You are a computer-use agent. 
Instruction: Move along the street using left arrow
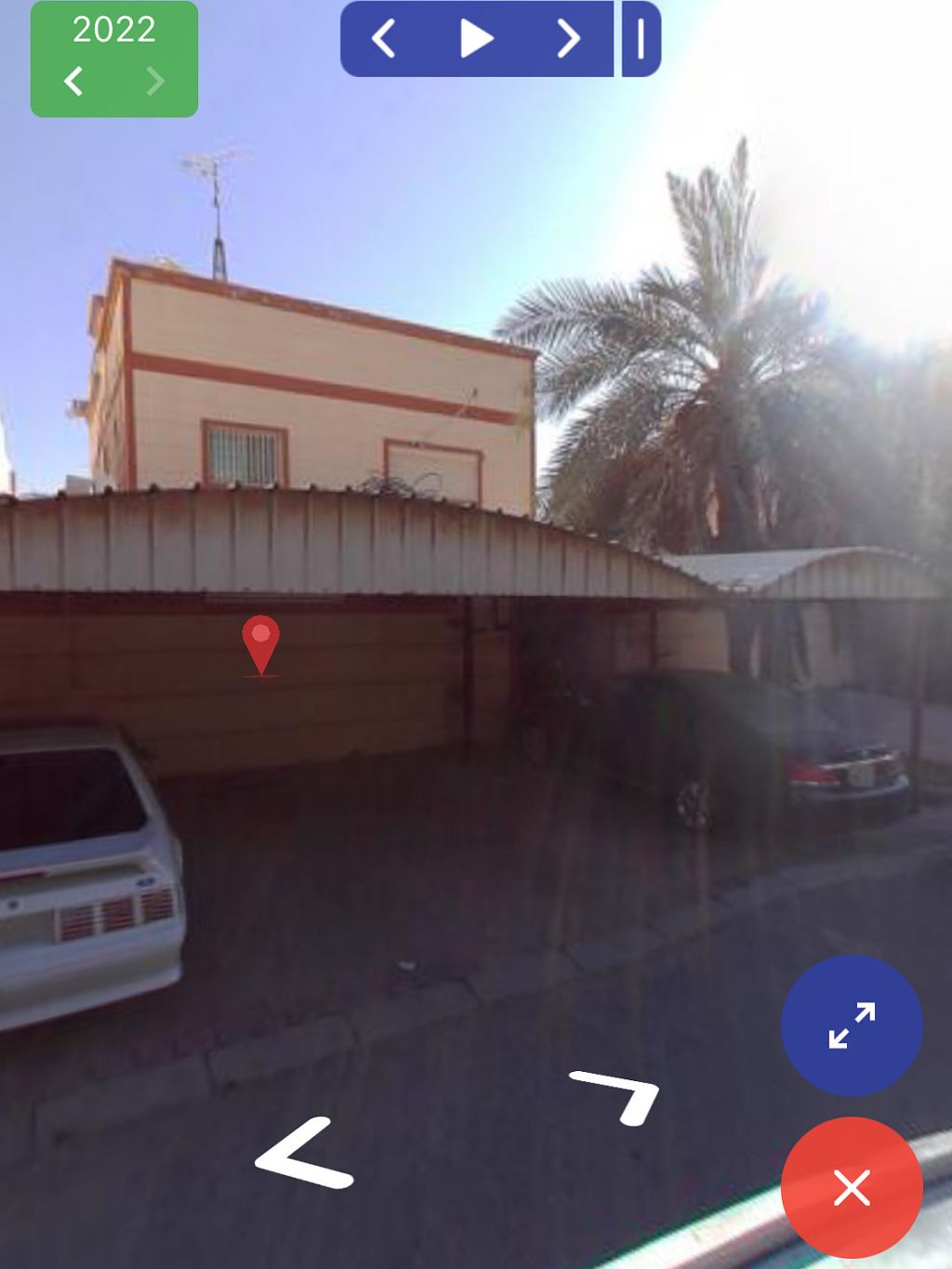(304, 1154)
